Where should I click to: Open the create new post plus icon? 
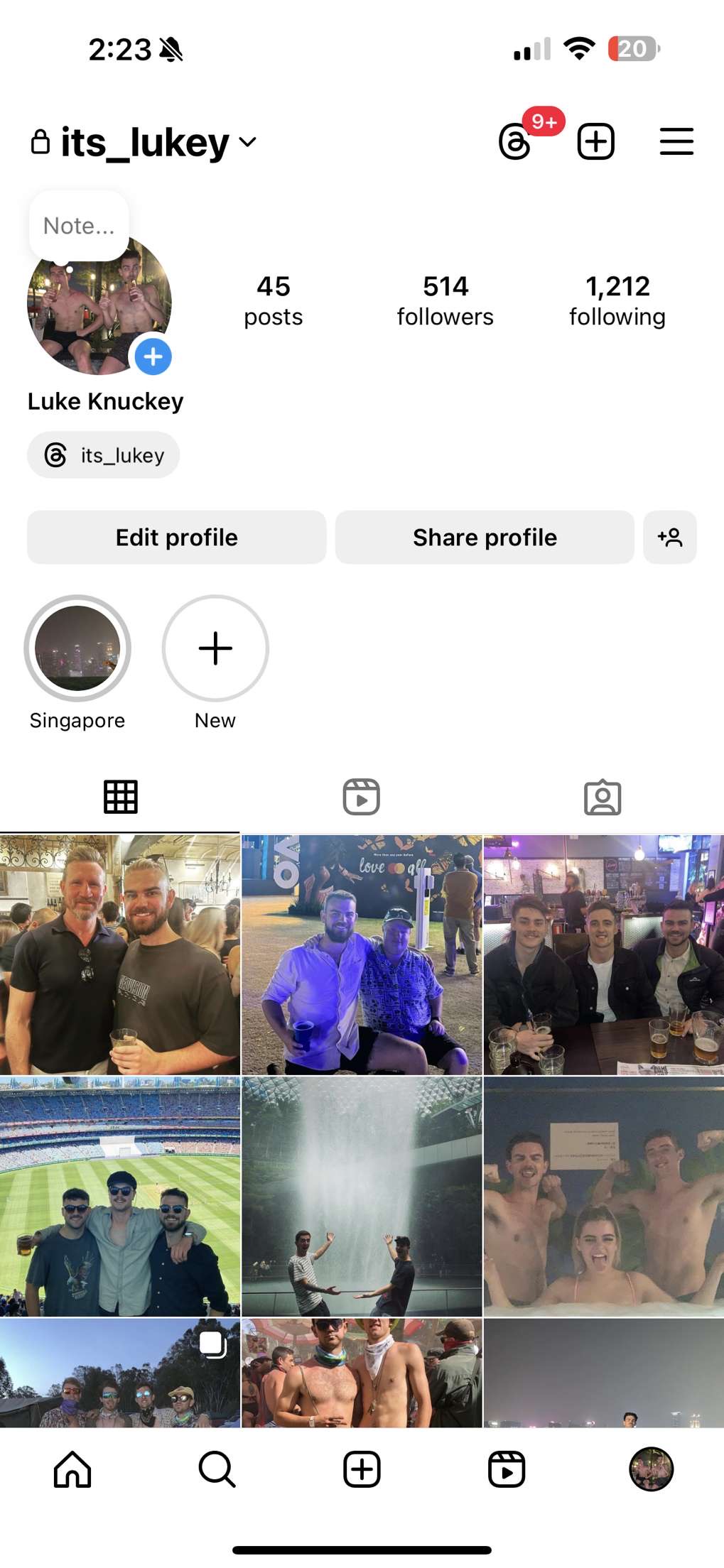point(595,141)
